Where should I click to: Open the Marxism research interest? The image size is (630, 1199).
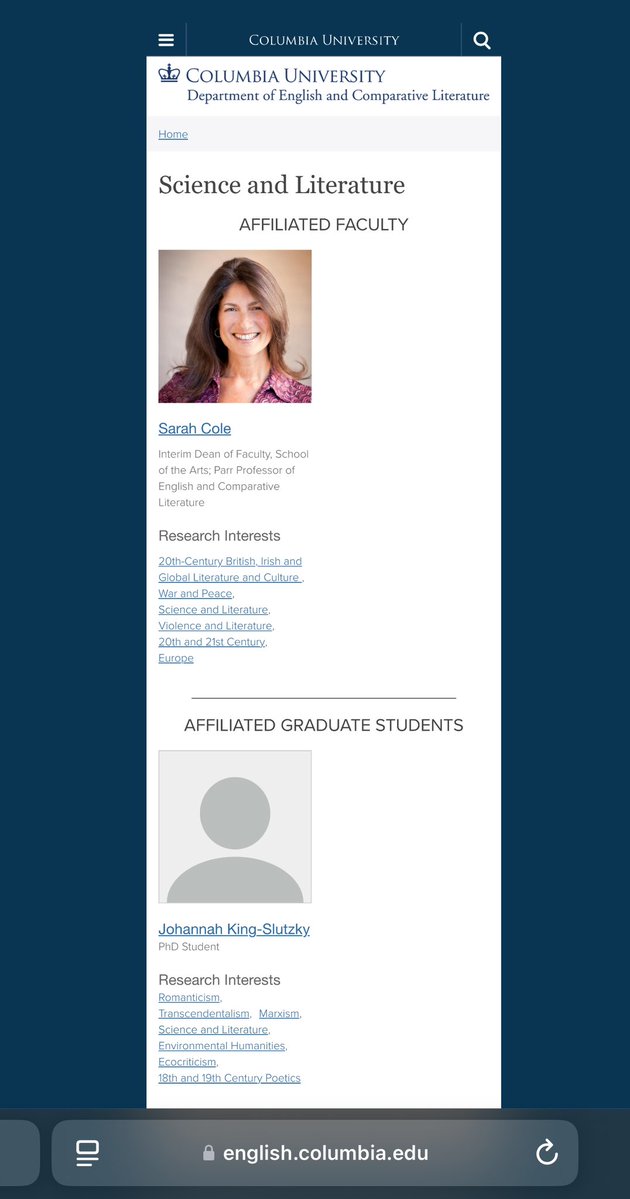pyautogui.click(x=278, y=1013)
